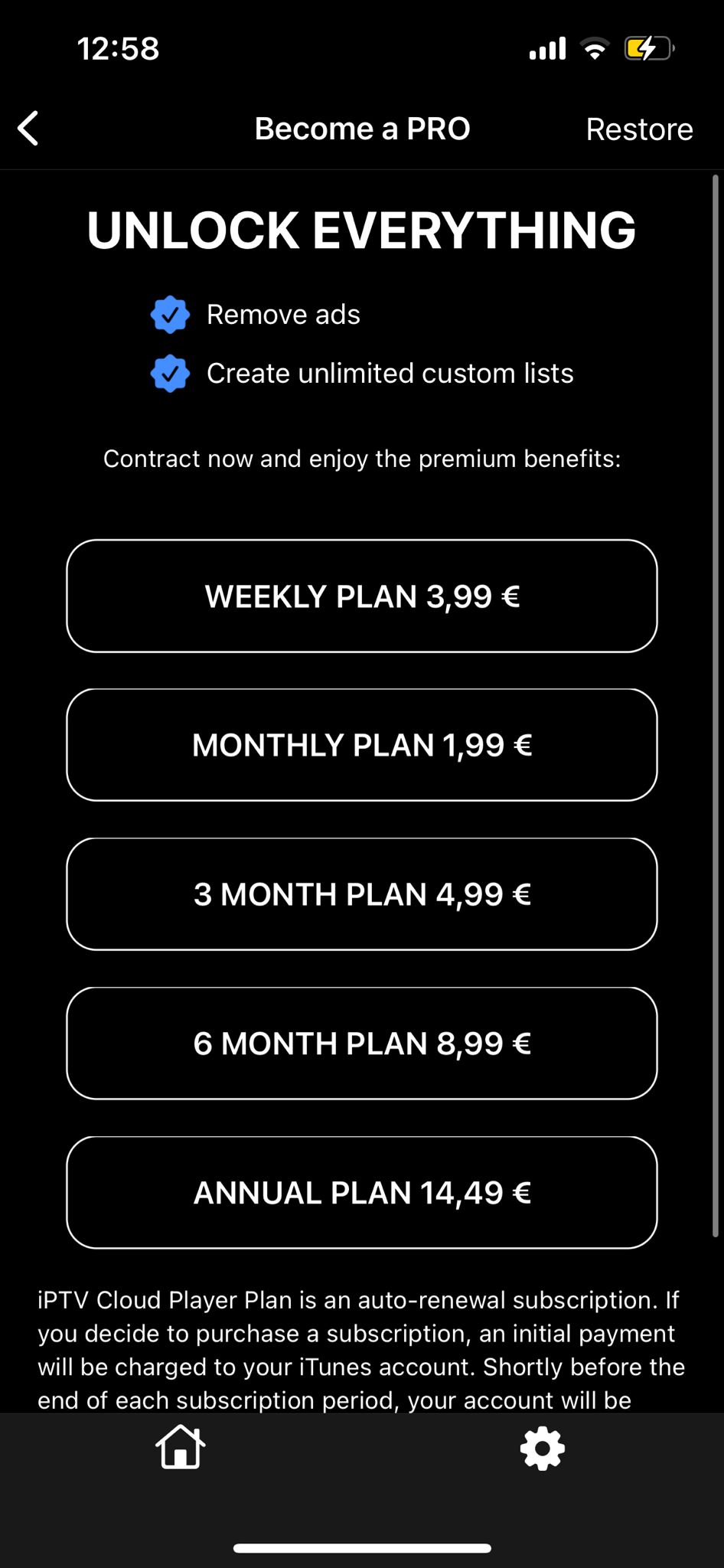Restore previous purchases

(x=638, y=129)
